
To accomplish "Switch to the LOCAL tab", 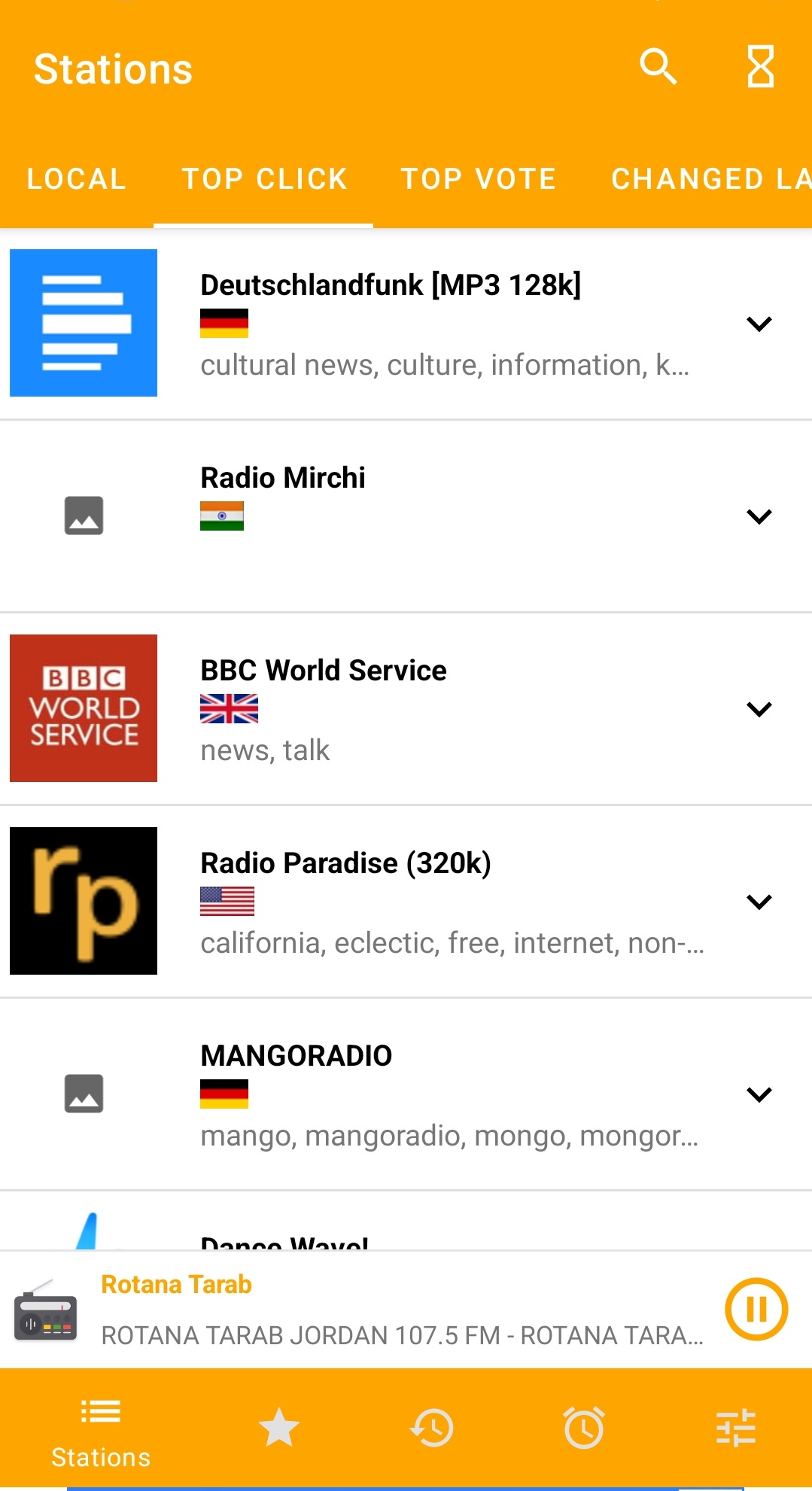I will [x=77, y=179].
